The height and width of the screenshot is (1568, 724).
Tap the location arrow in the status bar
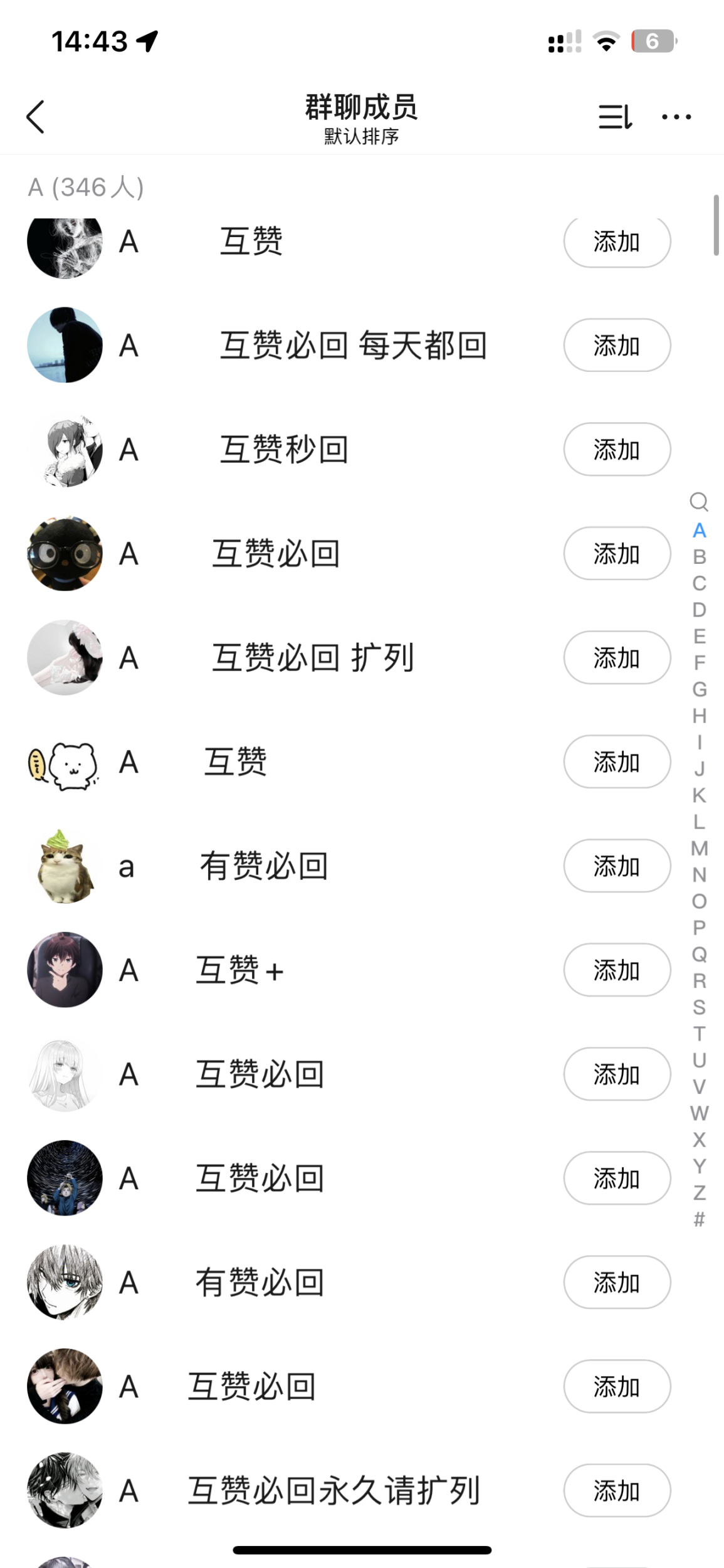(x=145, y=40)
